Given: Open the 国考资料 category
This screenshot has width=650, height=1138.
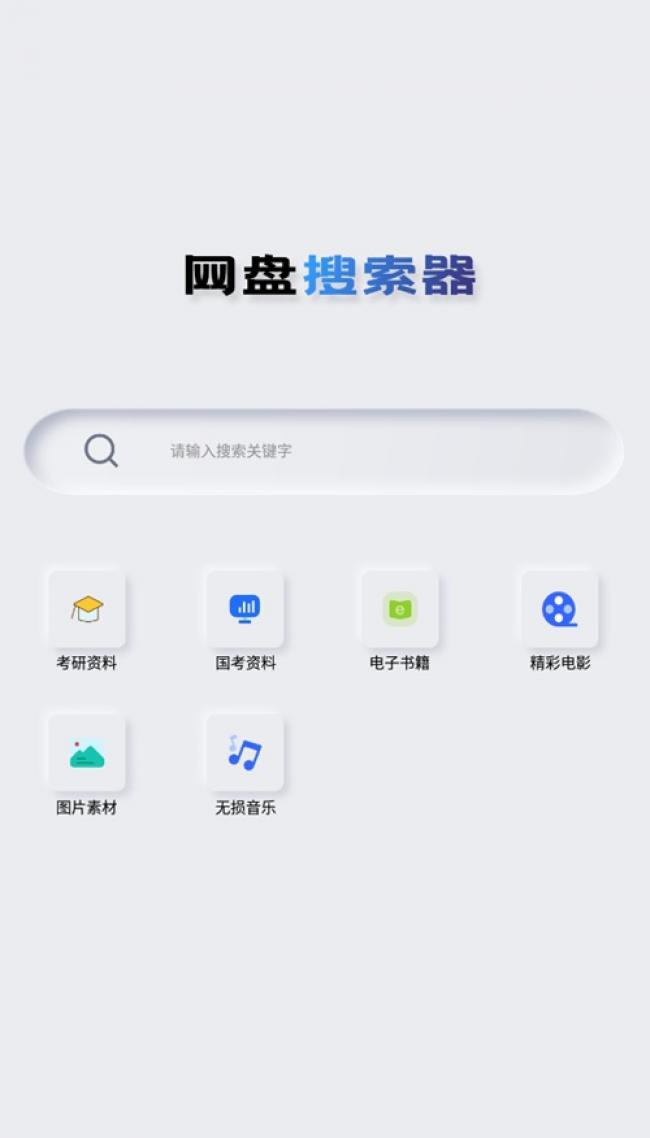Looking at the screenshot, I should pos(245,609).
